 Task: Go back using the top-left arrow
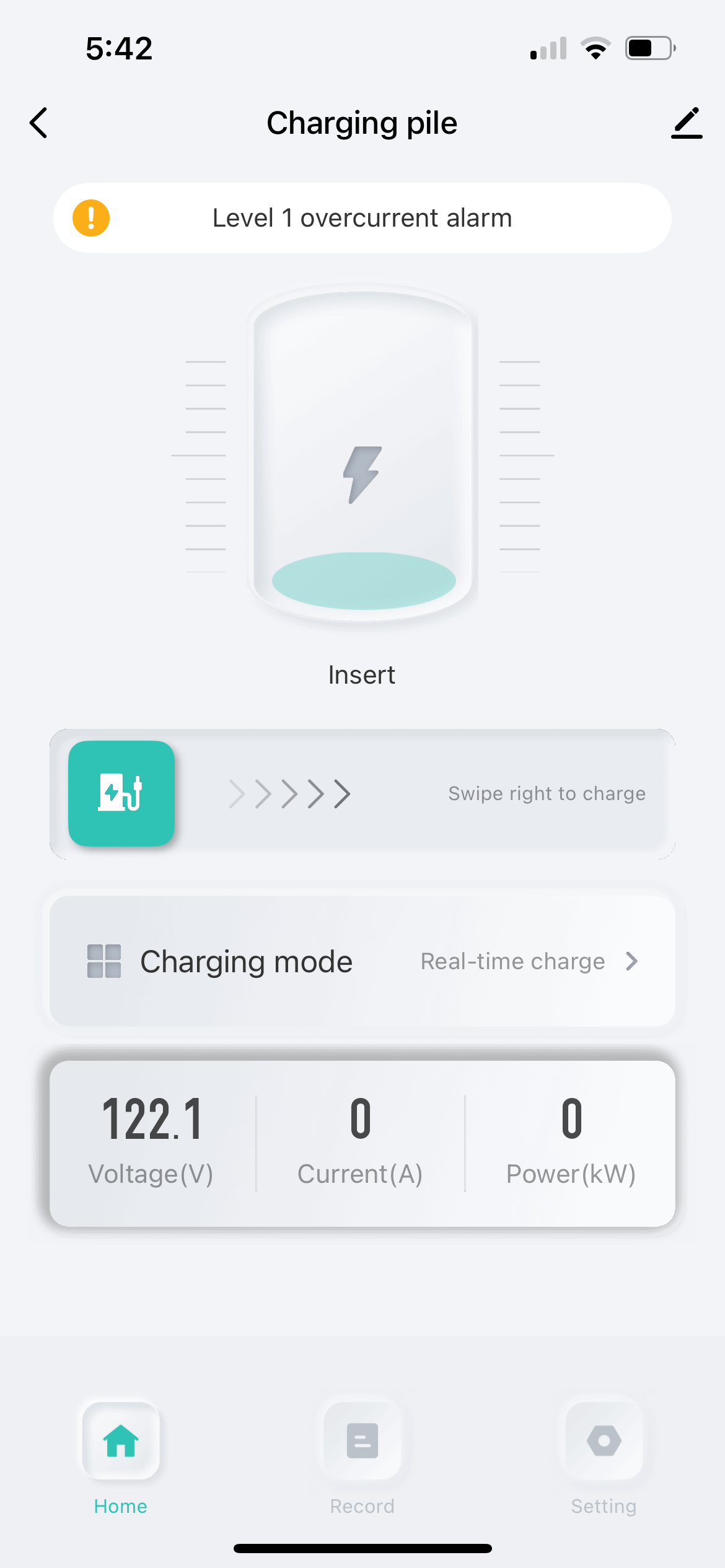(38, 123)
